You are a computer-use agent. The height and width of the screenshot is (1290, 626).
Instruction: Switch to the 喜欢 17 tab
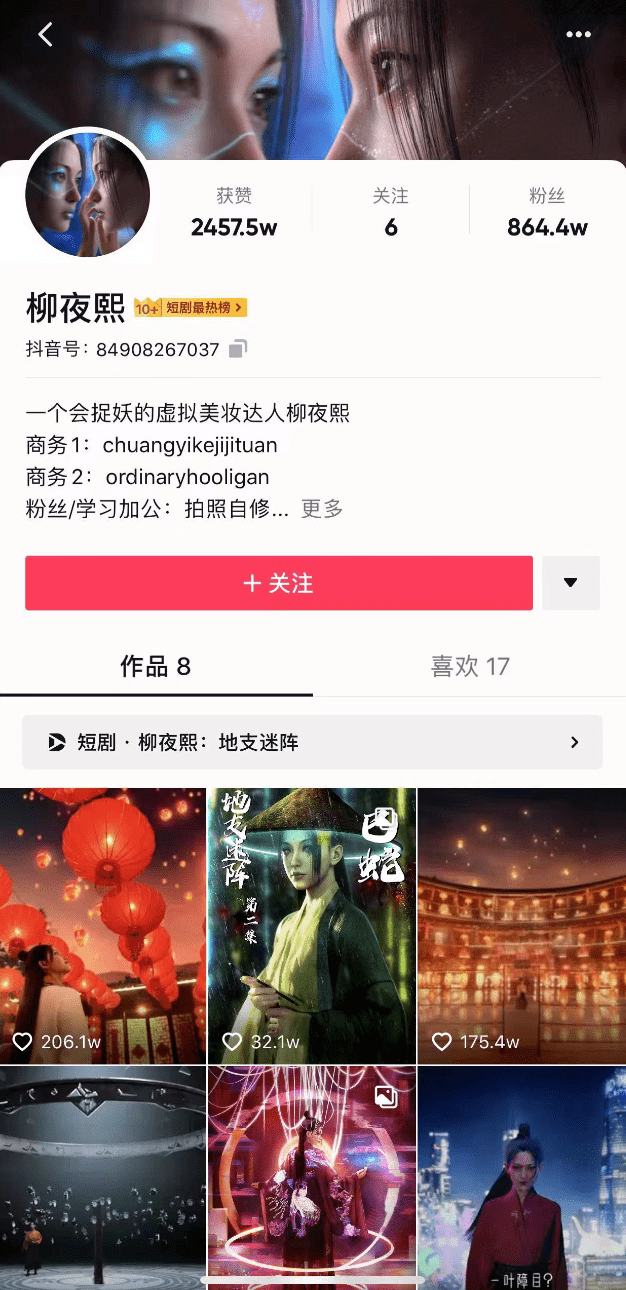pyautogui.click(x=469, y=667)
